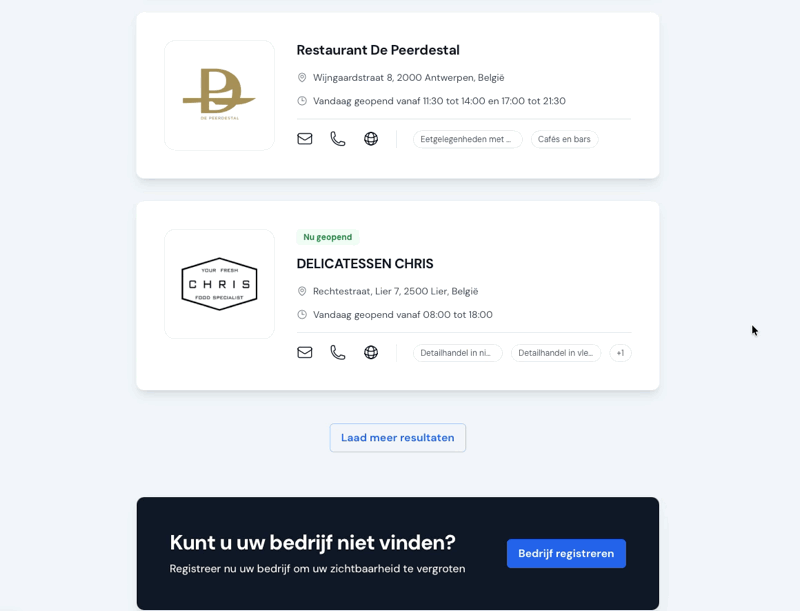Email Restaurant De Peerdestal
This screenshot has height=611, width=800.
pyautogui.click(x=305, y=139)
